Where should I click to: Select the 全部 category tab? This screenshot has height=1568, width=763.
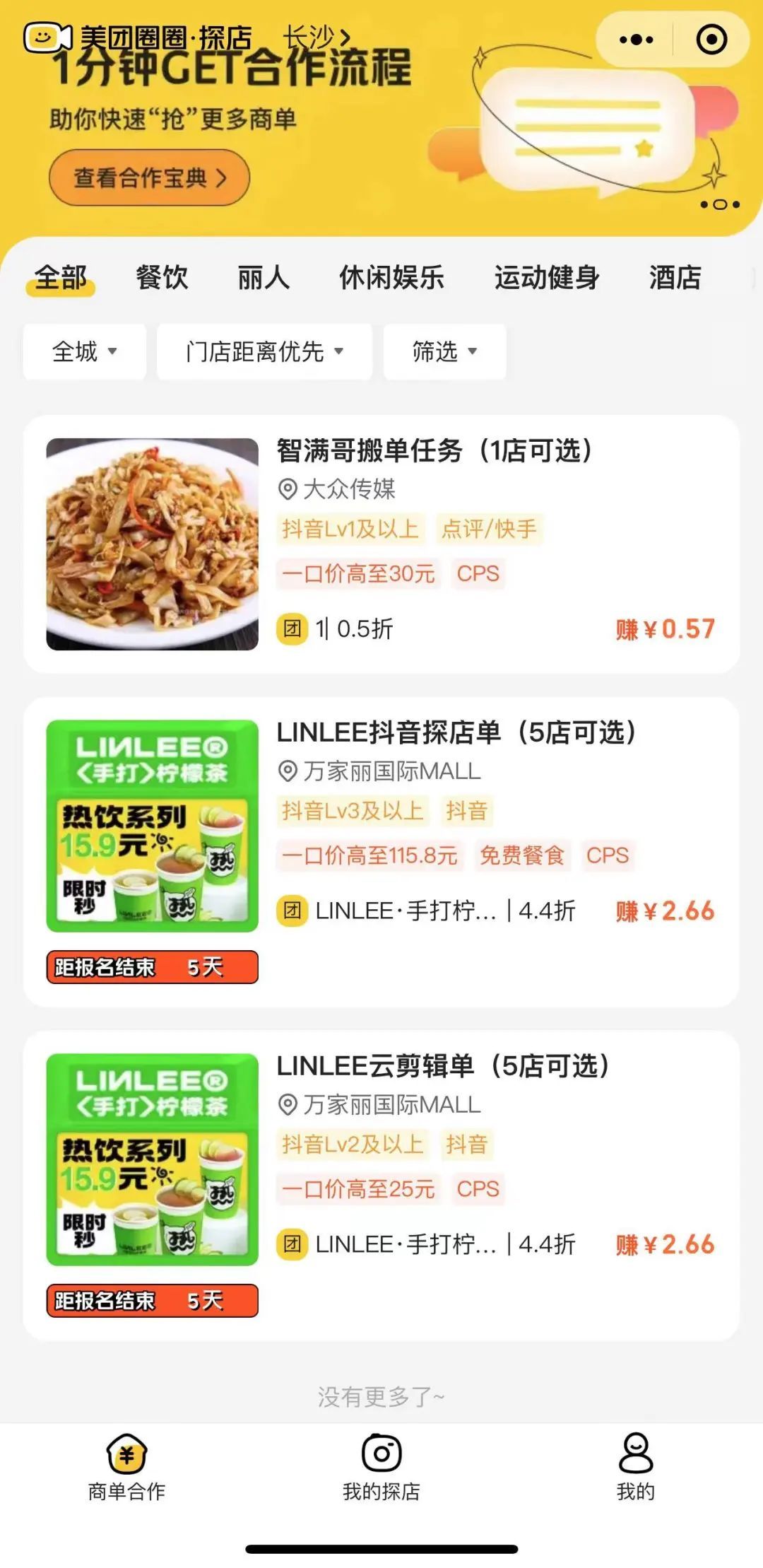pyautogui.click(x=61, y=277)
